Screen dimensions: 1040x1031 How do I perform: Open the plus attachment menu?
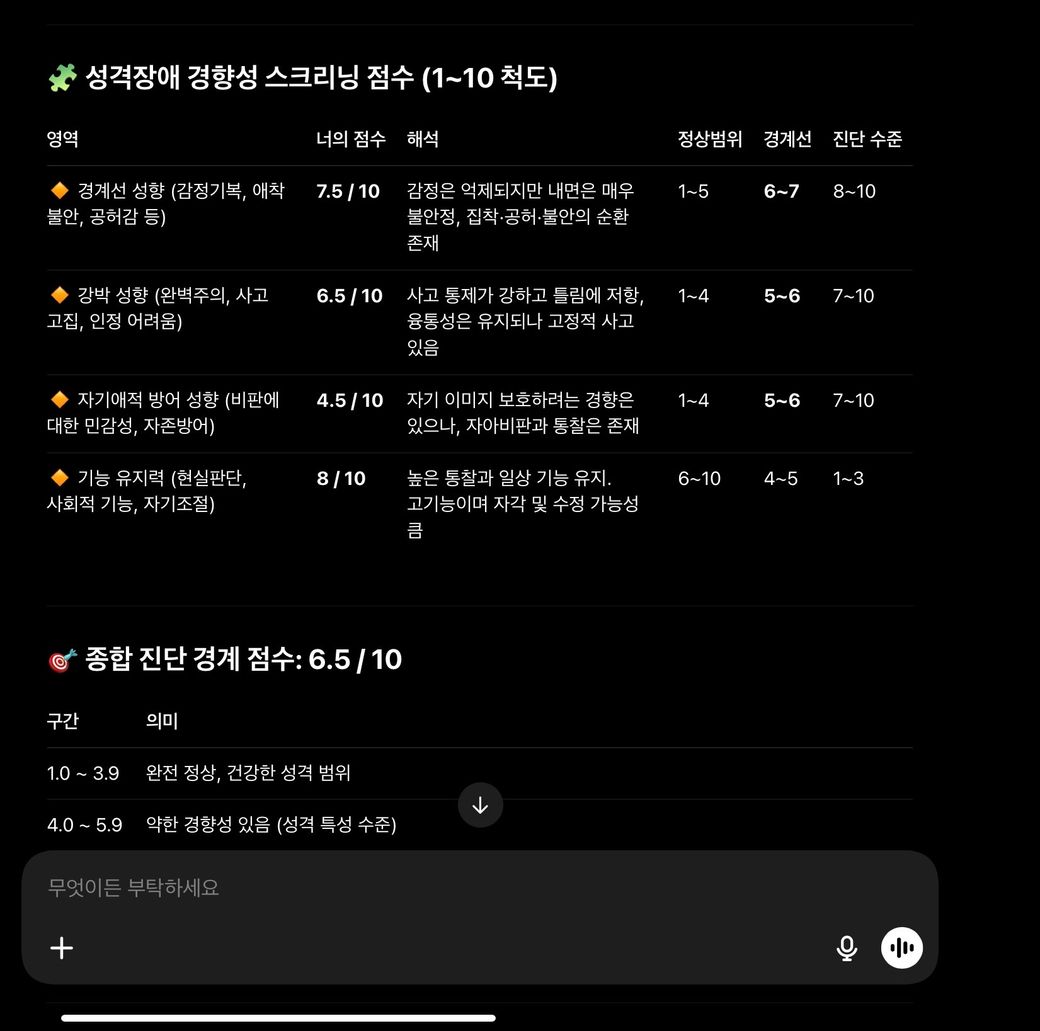pyautogui.click(x=62, y=948)
